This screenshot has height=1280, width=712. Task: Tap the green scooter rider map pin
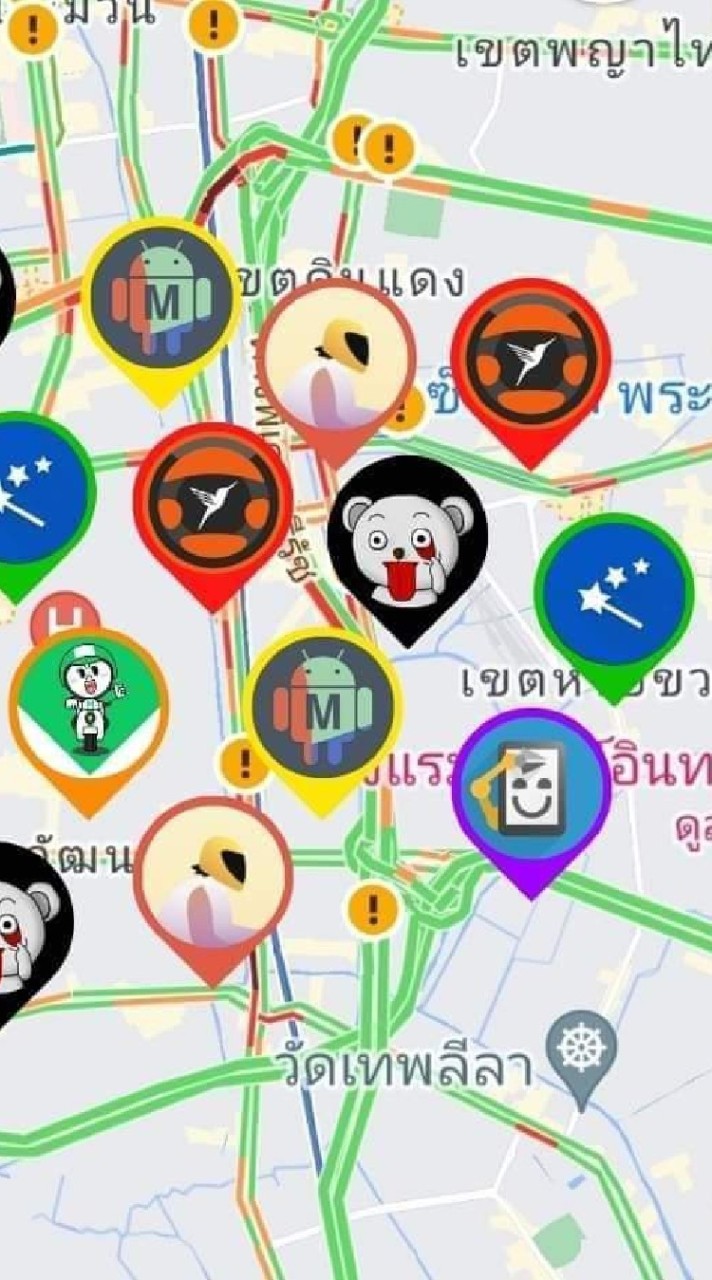point(89,706)
